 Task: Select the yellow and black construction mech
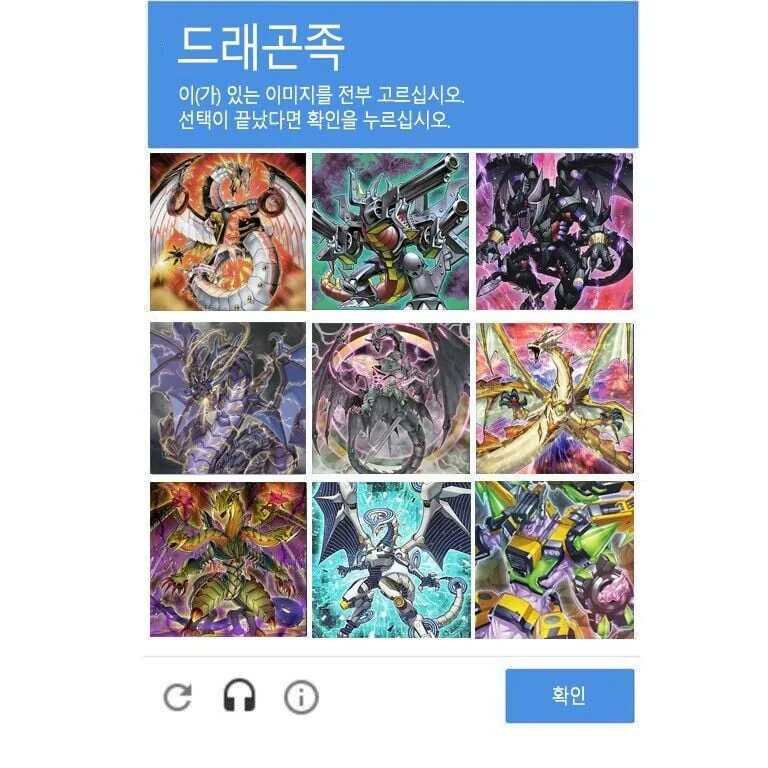pos(553,560)
